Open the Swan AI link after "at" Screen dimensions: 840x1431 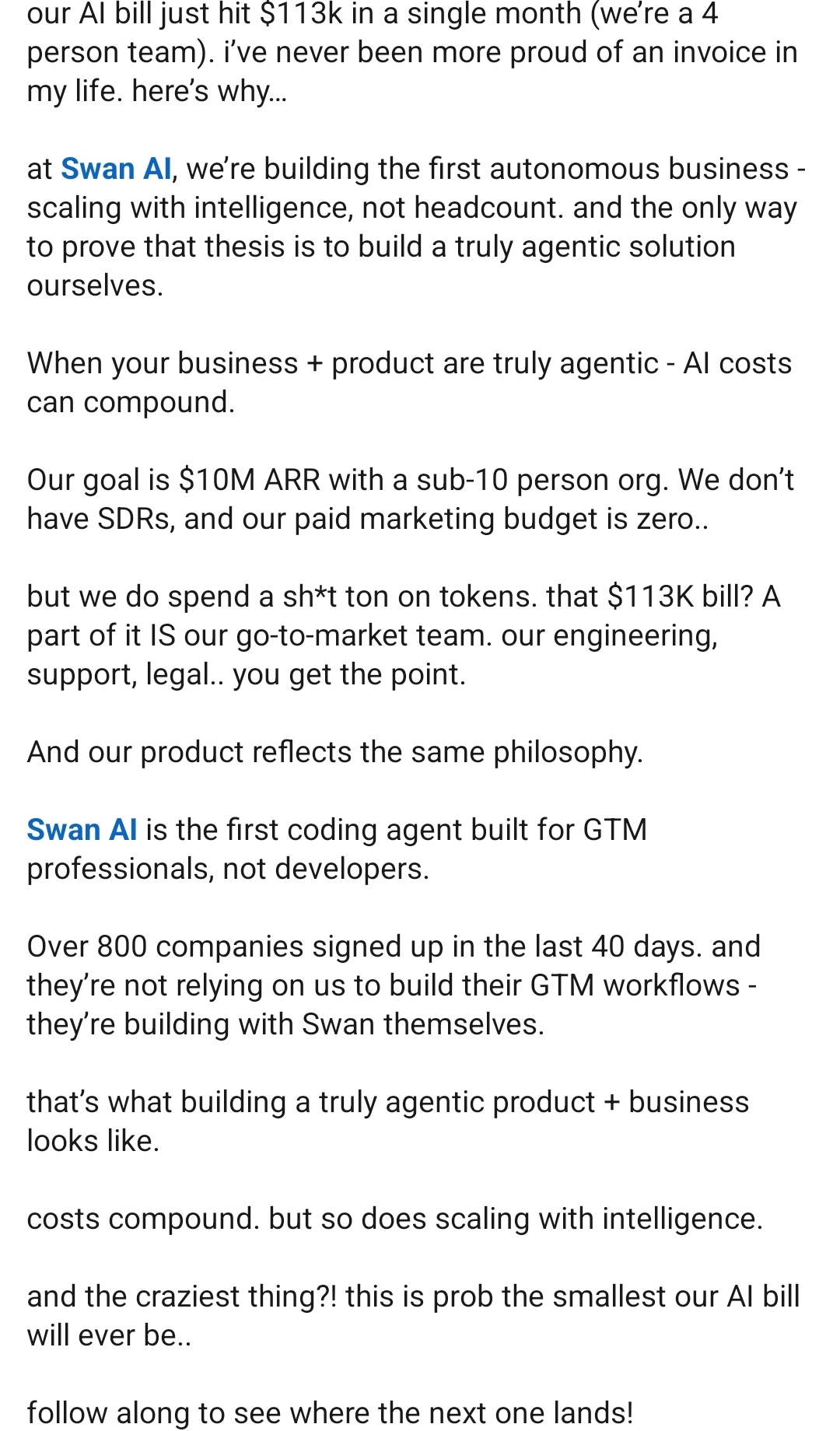click(116, 169)
